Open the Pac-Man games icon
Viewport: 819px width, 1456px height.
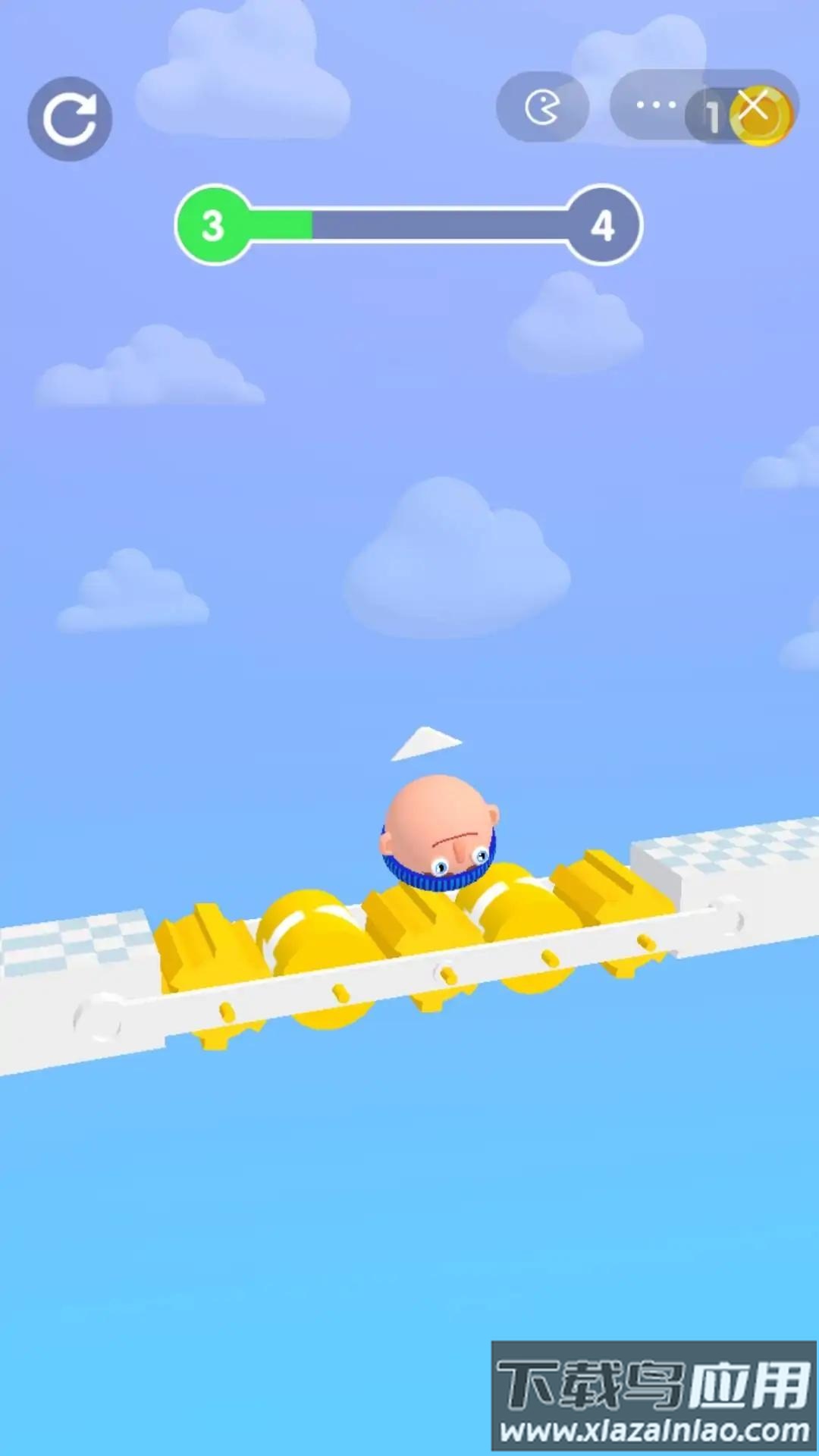[542, 107]
